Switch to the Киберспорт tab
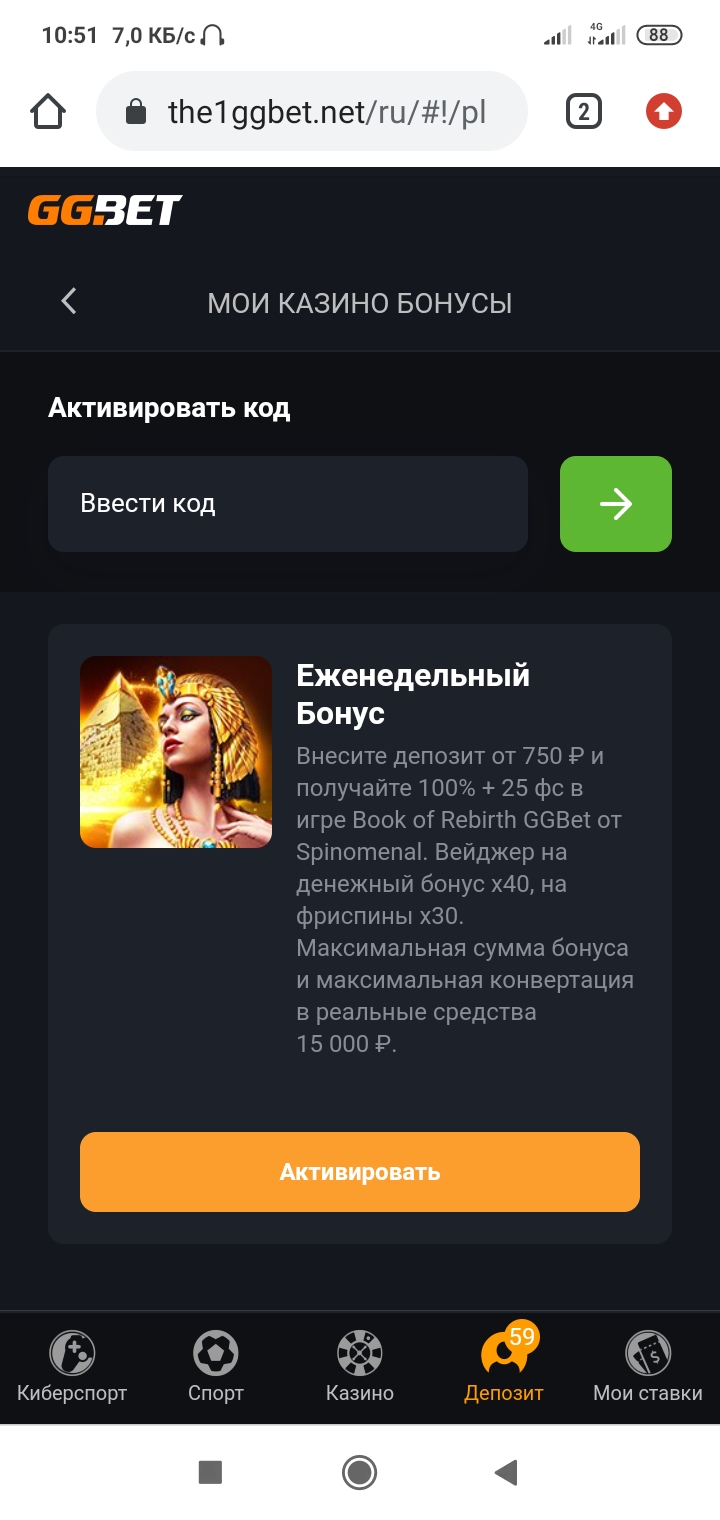The height and width of the screenshot is (1520, 720). click(72, 1367)
